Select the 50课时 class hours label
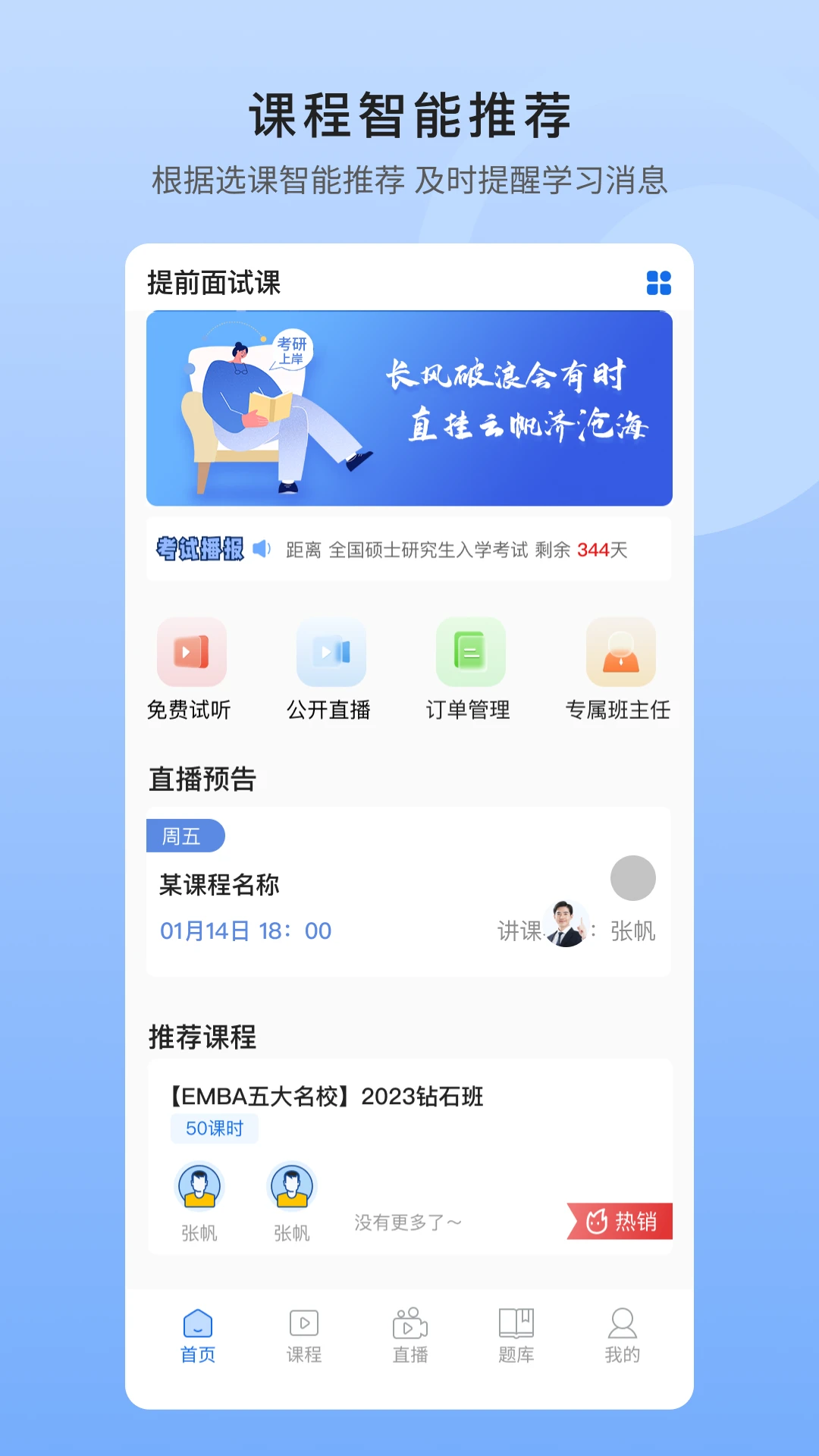819x1456 pixels. [215, 1128]
